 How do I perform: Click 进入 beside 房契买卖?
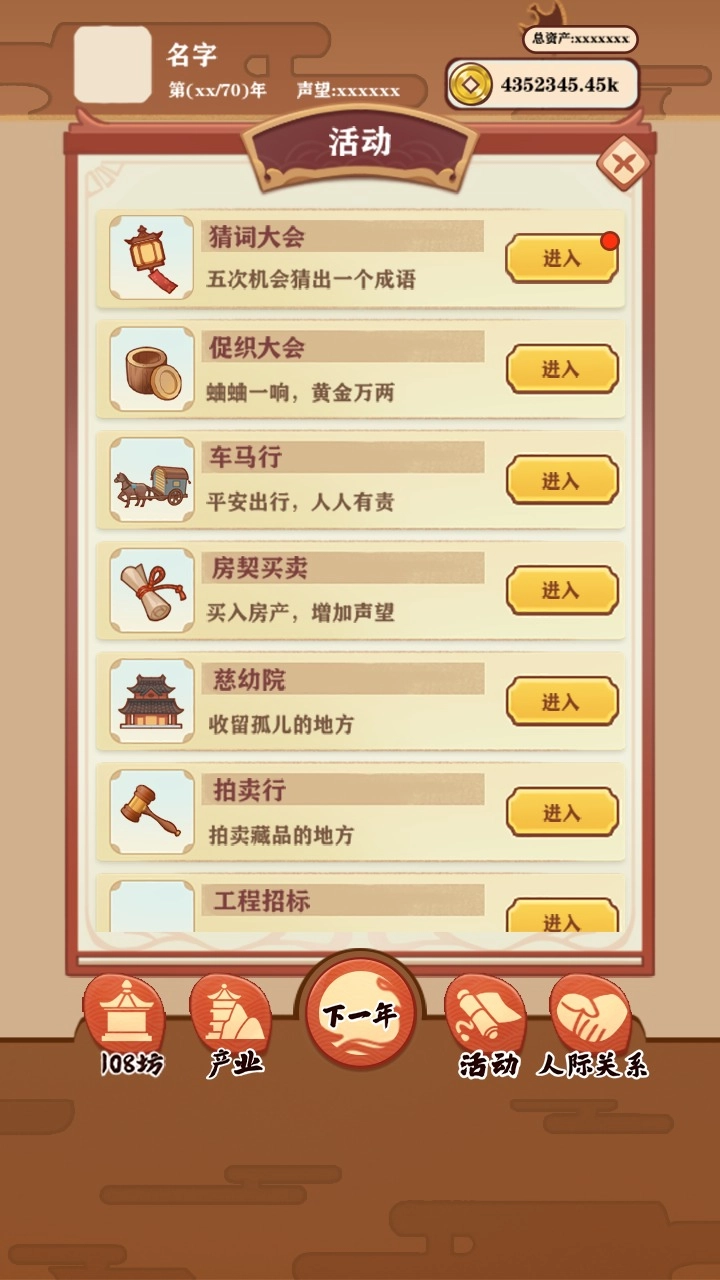point(562,589)
